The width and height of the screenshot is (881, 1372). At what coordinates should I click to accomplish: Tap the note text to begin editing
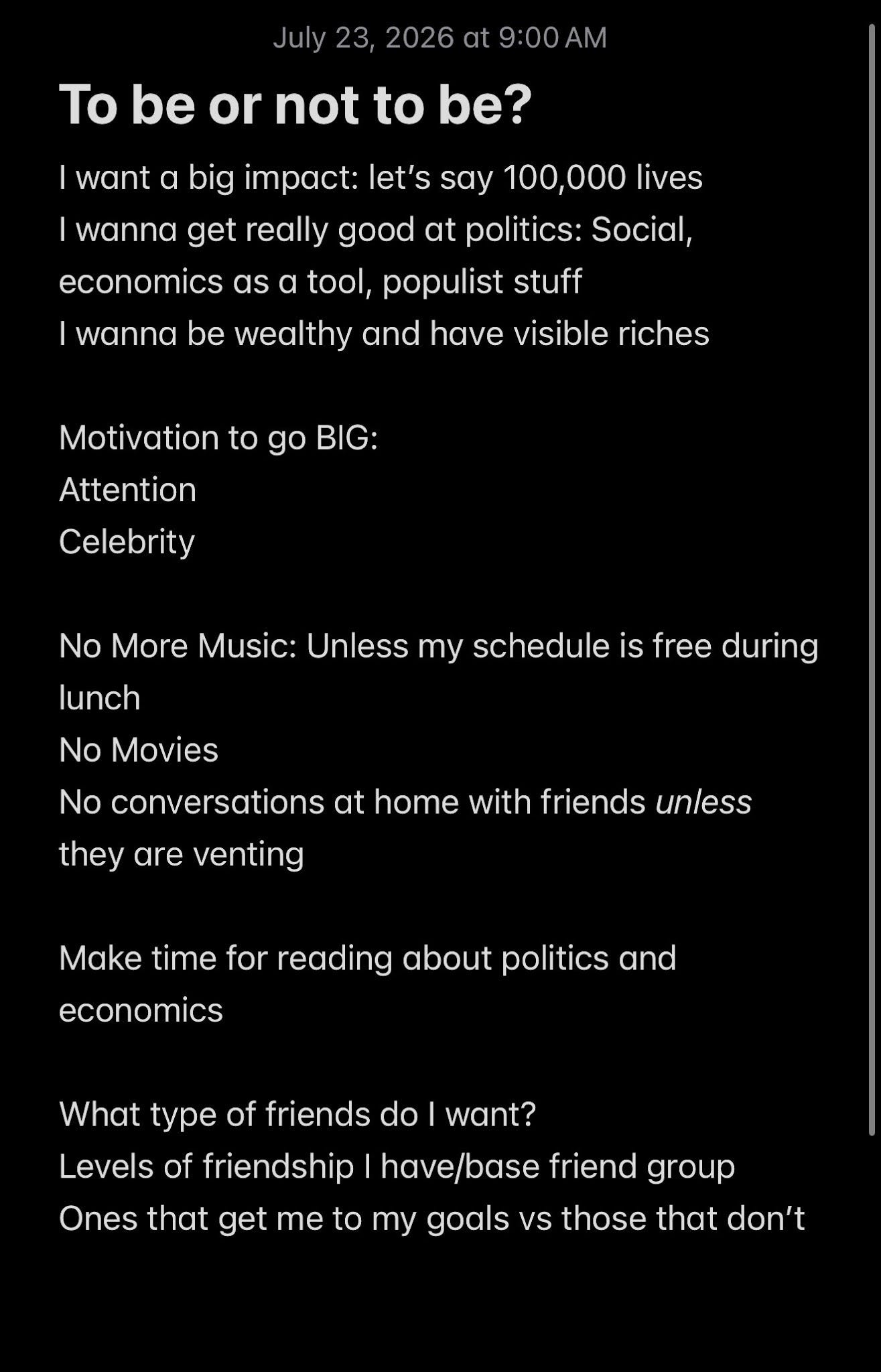click(439, 697)
